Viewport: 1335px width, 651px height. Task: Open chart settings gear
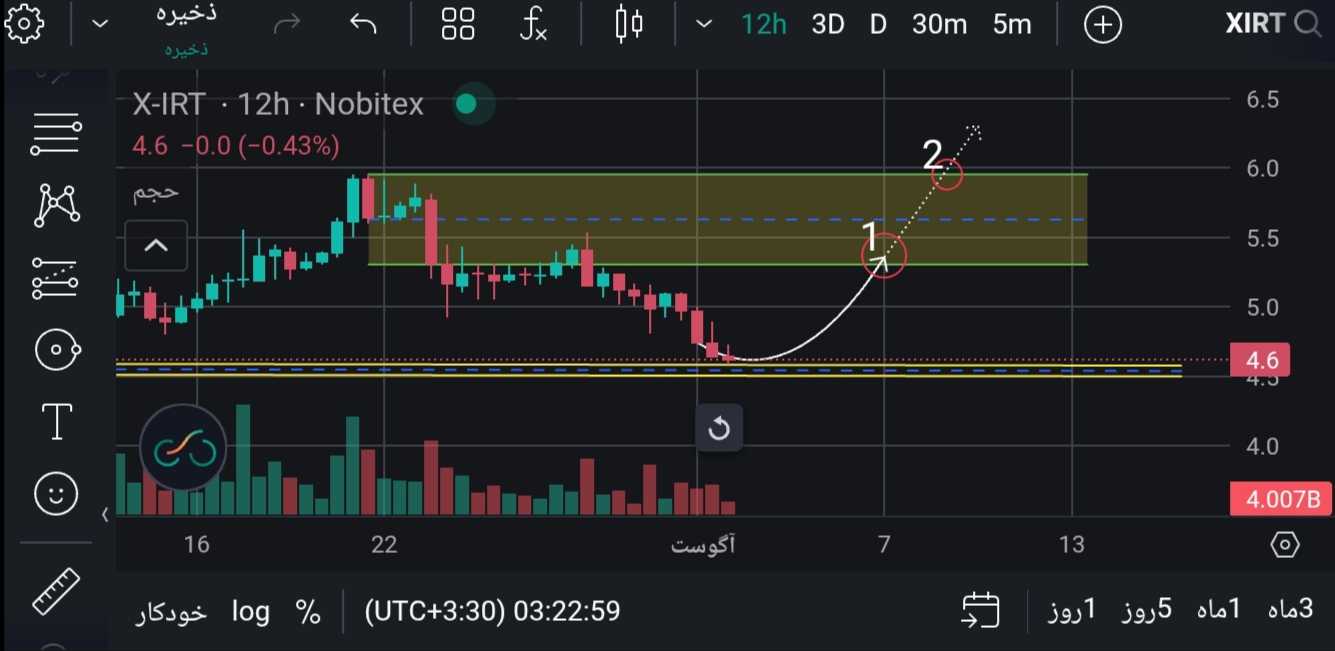click(x=24, y=23)
